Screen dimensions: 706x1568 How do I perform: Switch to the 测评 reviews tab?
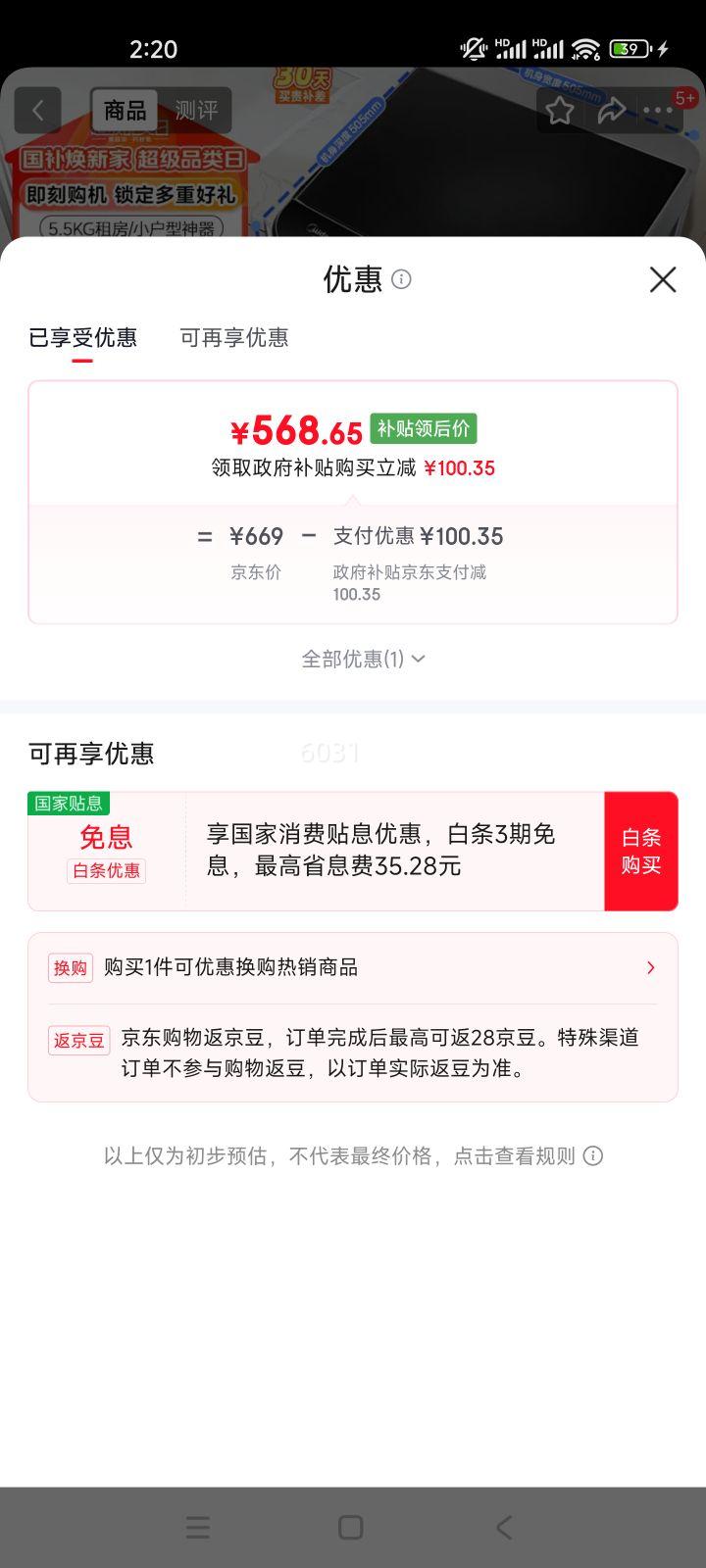coord(199,110)
